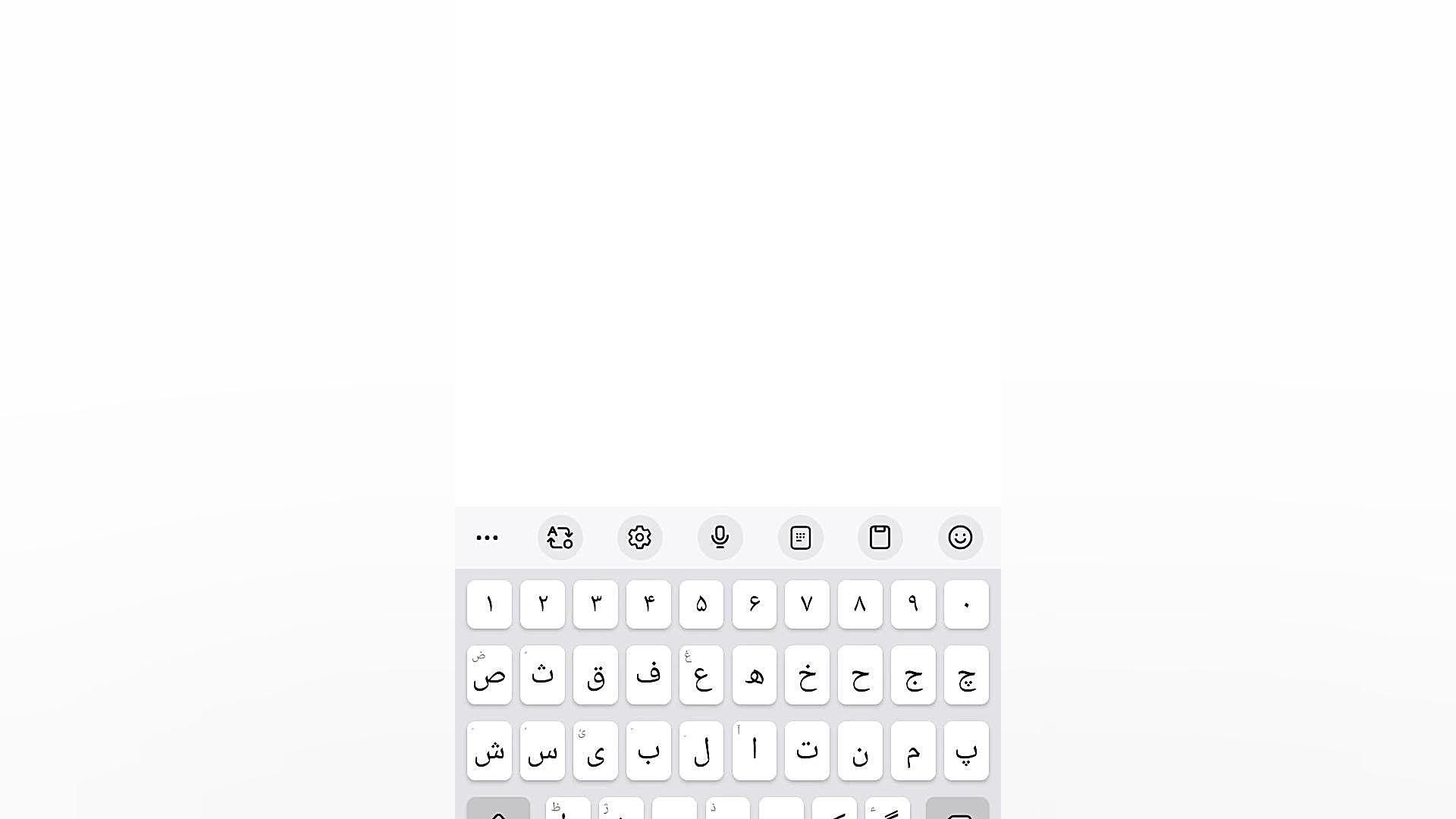Screen dimensions: 1456x819
Task: Enter the letter پ
Action: click(966, 751)
